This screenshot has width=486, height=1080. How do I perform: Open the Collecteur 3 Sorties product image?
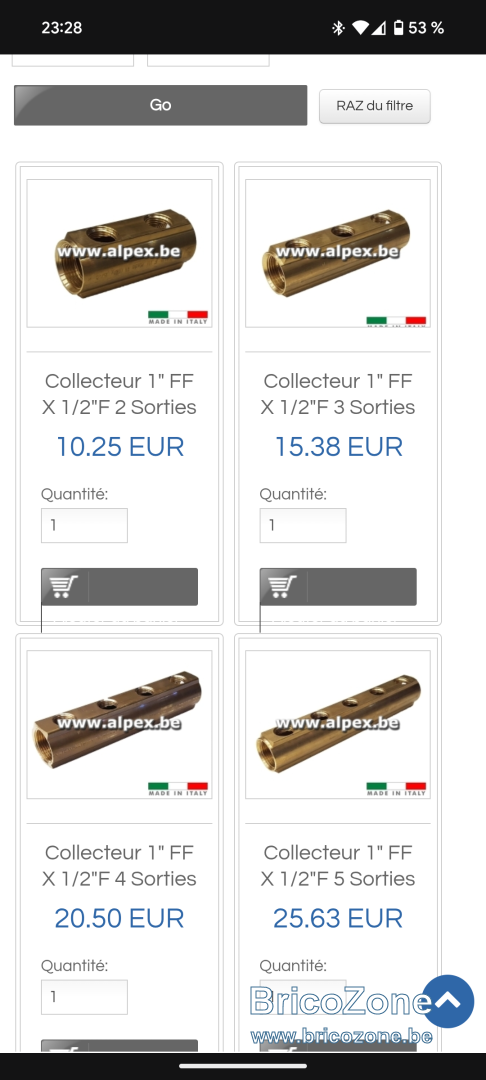[337, 253]
